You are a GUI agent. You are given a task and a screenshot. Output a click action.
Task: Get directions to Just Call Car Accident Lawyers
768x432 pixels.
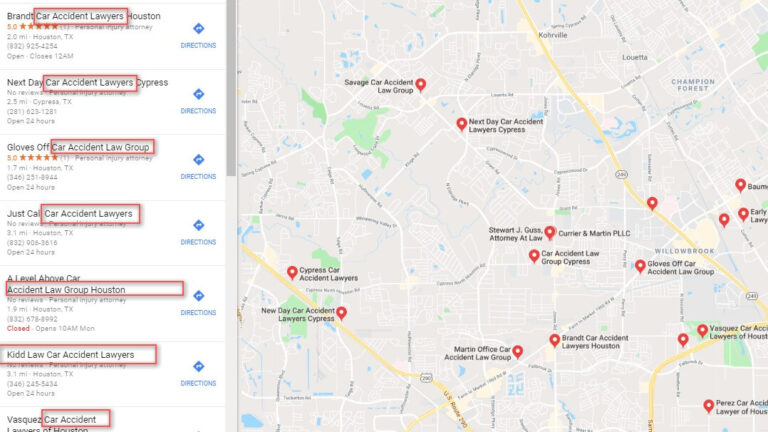tap(198, 232)
